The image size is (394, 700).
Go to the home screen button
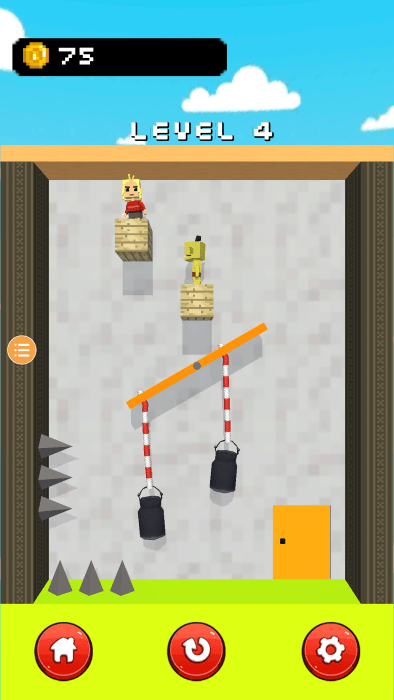click(63, 651)
